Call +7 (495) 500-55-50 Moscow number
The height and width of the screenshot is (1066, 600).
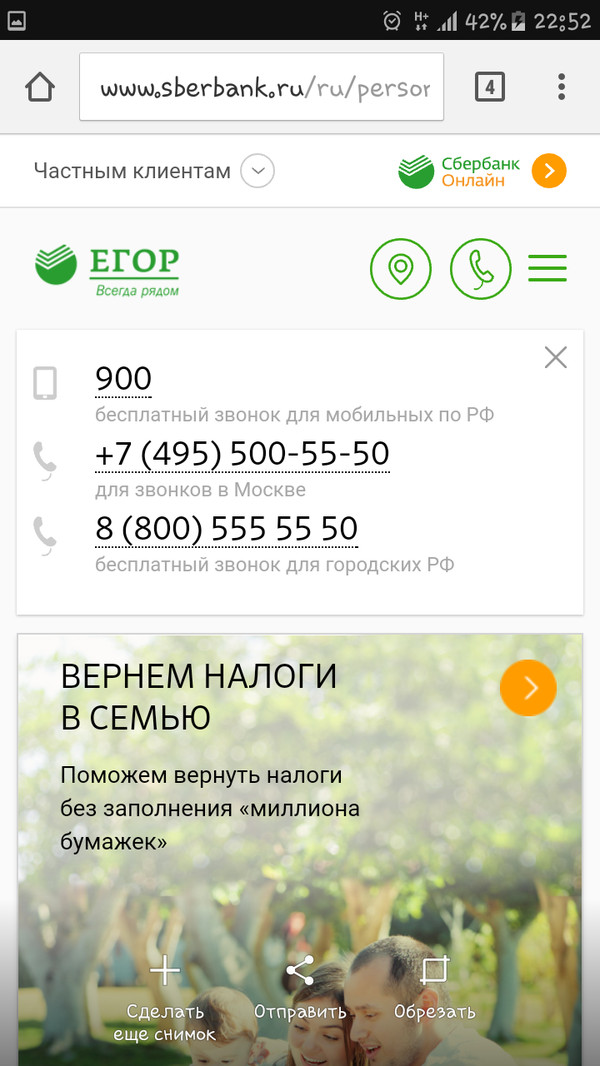pyautogui.click(x=242, y=454)
